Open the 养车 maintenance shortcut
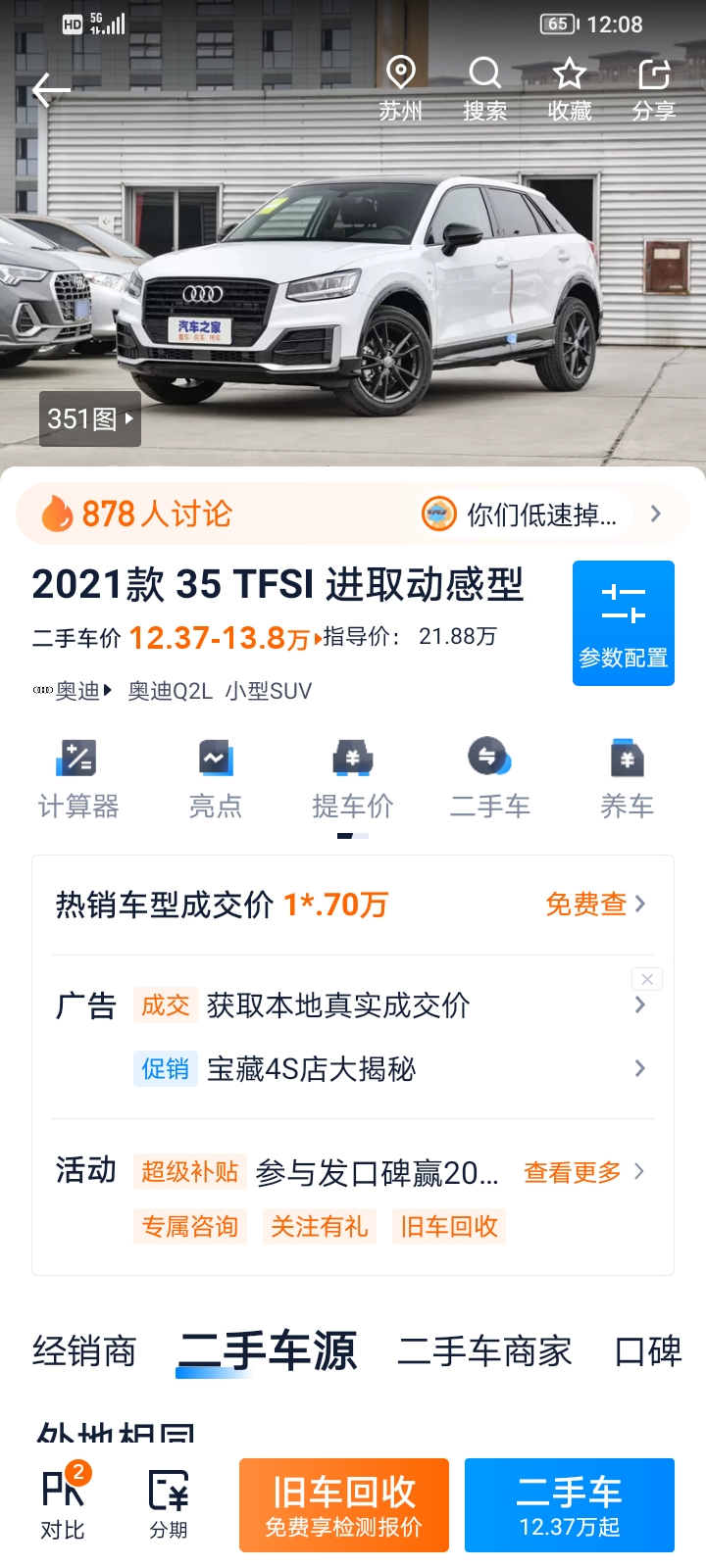The height and width of the screenshot is (1568, 706). [x=628, y=780]
